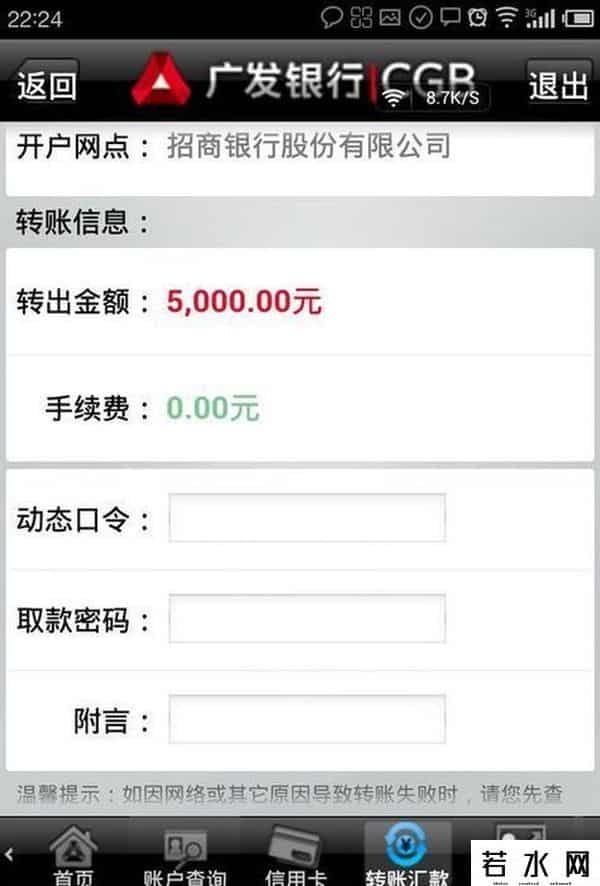Focus the 动态口令 input field

[x=306, y=518]
